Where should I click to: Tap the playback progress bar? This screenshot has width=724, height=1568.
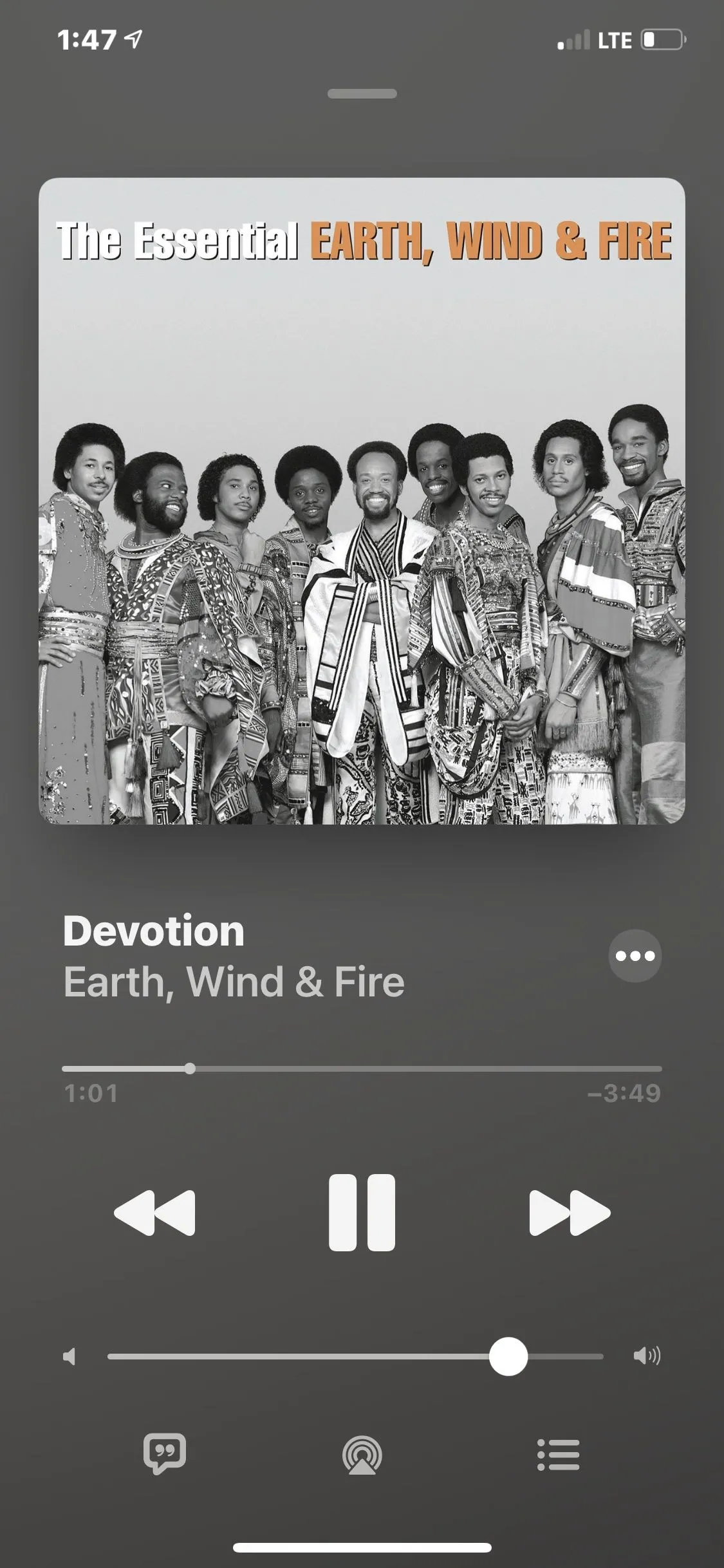(362, 1069)
